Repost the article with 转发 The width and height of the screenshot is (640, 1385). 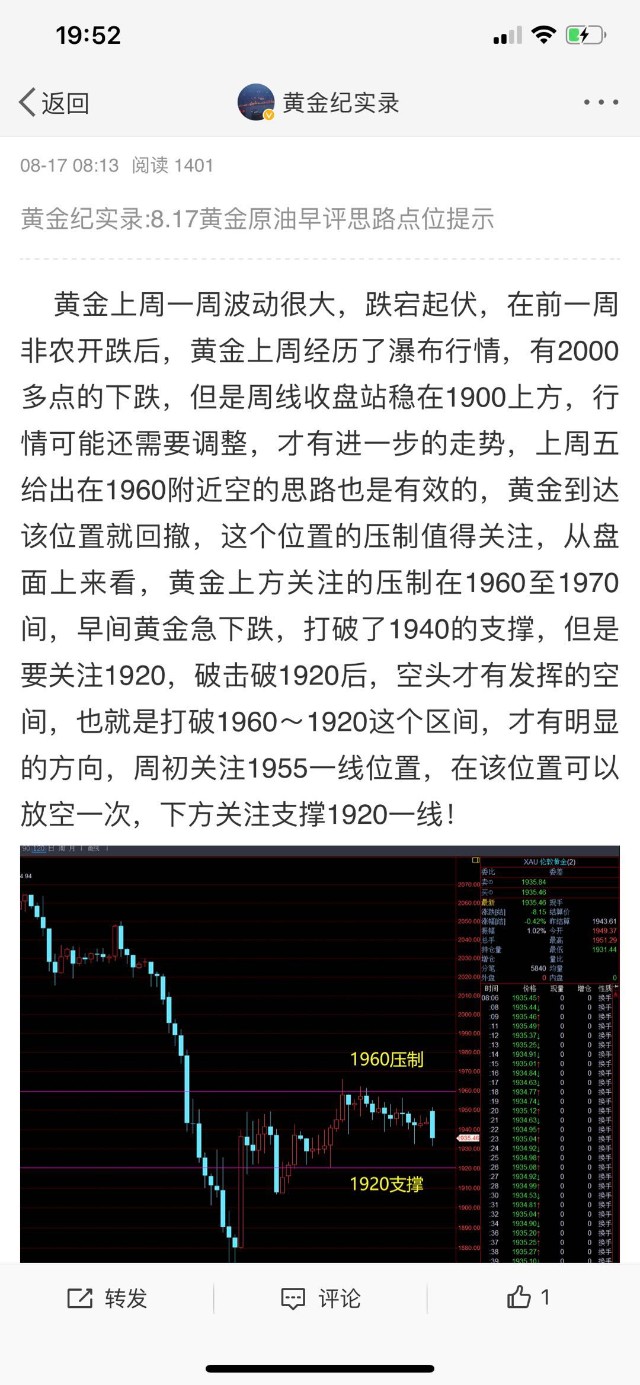[x=107, y=1298]
